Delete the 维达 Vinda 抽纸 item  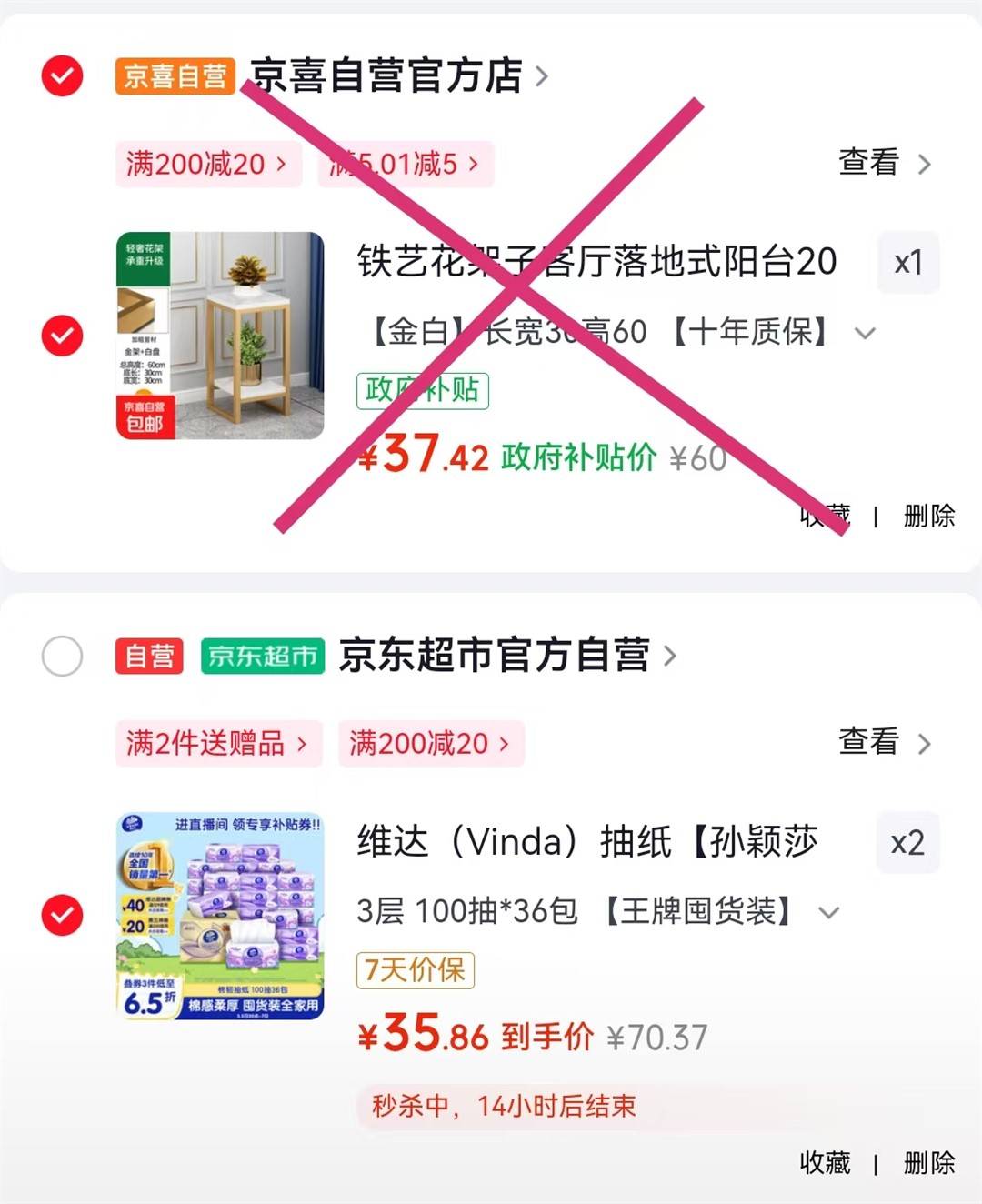click(x=928, y=1163)
